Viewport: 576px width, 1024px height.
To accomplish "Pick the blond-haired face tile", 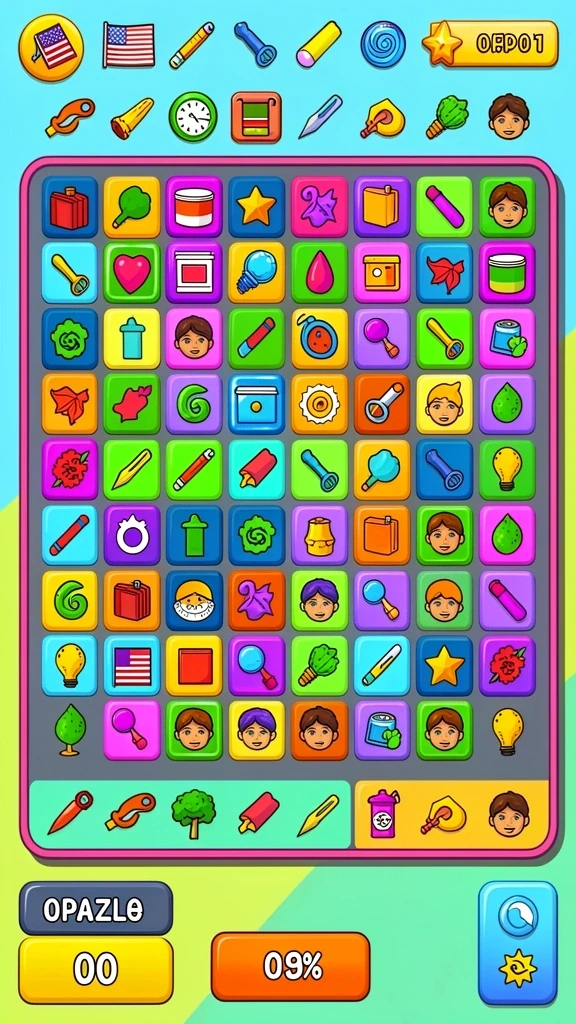I will click(x=444, y=404).
